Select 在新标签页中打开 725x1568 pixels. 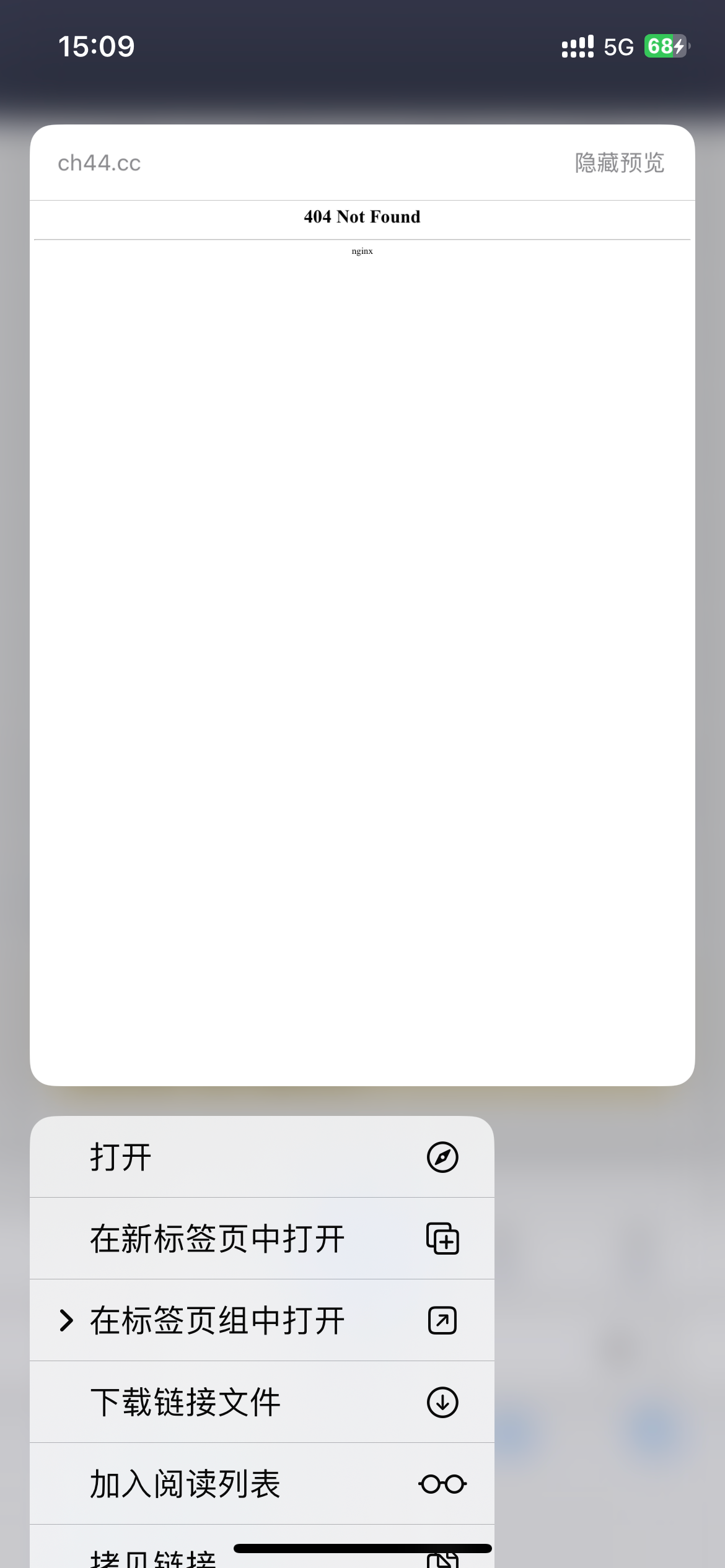click(261, 1239)
